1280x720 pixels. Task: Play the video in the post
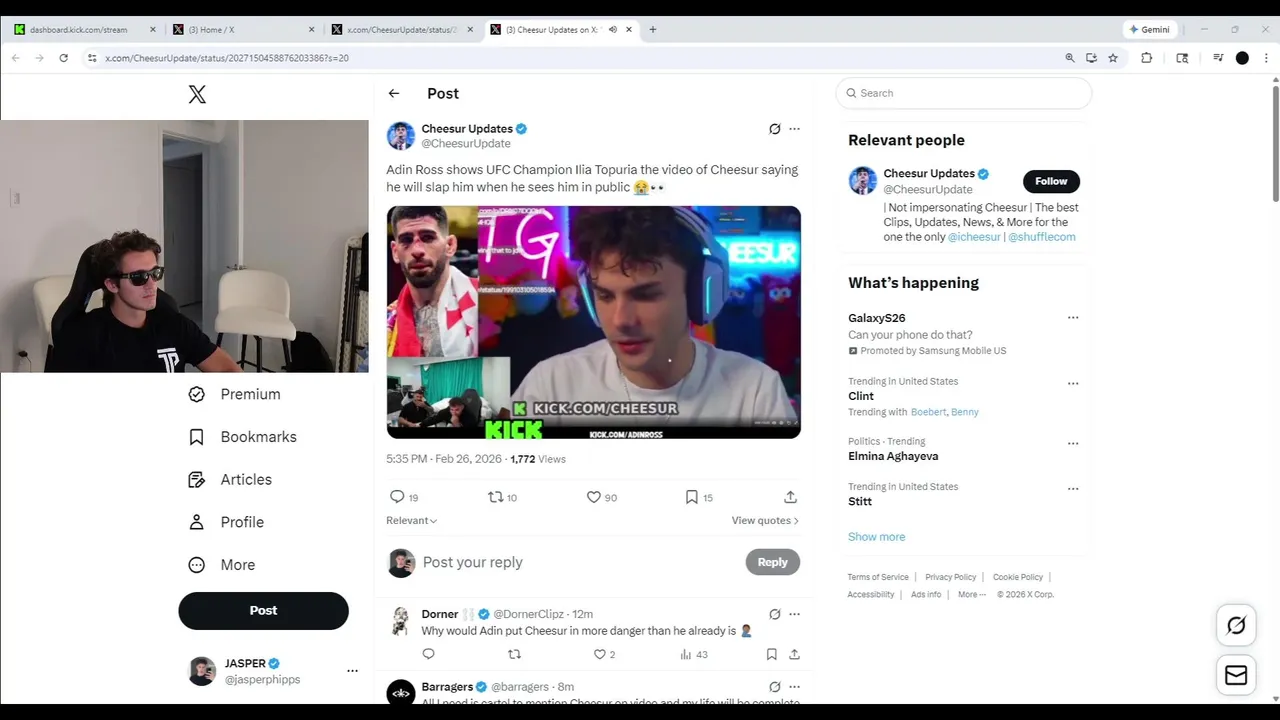point(593,322)
